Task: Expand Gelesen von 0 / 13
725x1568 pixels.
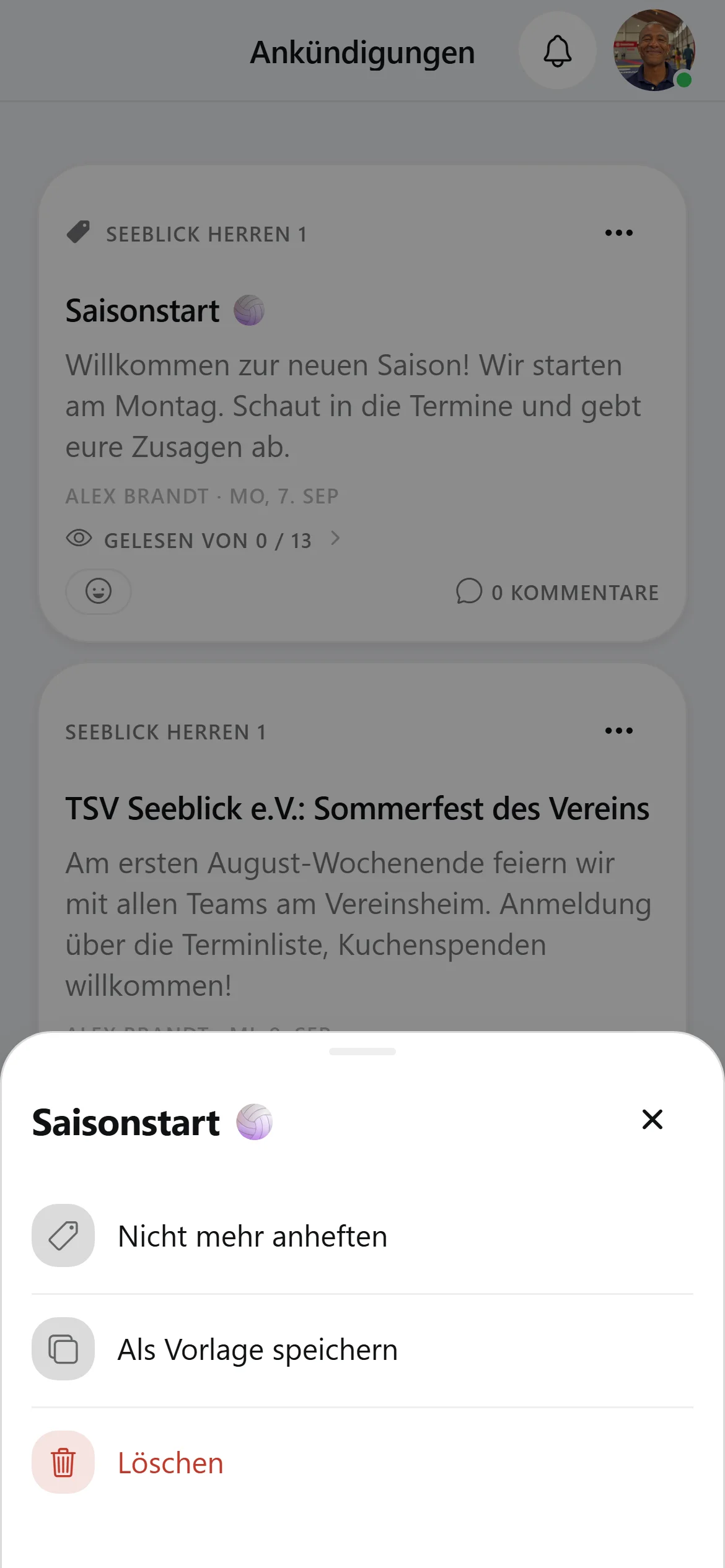Action: (x=203, y=539)
